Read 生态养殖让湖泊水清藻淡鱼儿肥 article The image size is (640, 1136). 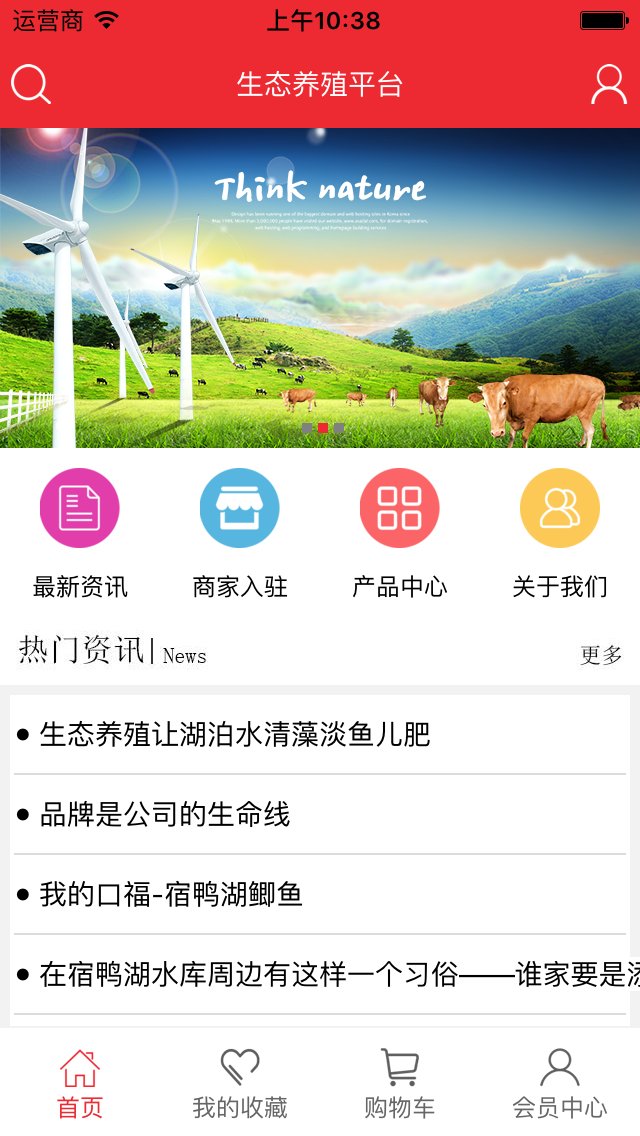tap(235, 735)
